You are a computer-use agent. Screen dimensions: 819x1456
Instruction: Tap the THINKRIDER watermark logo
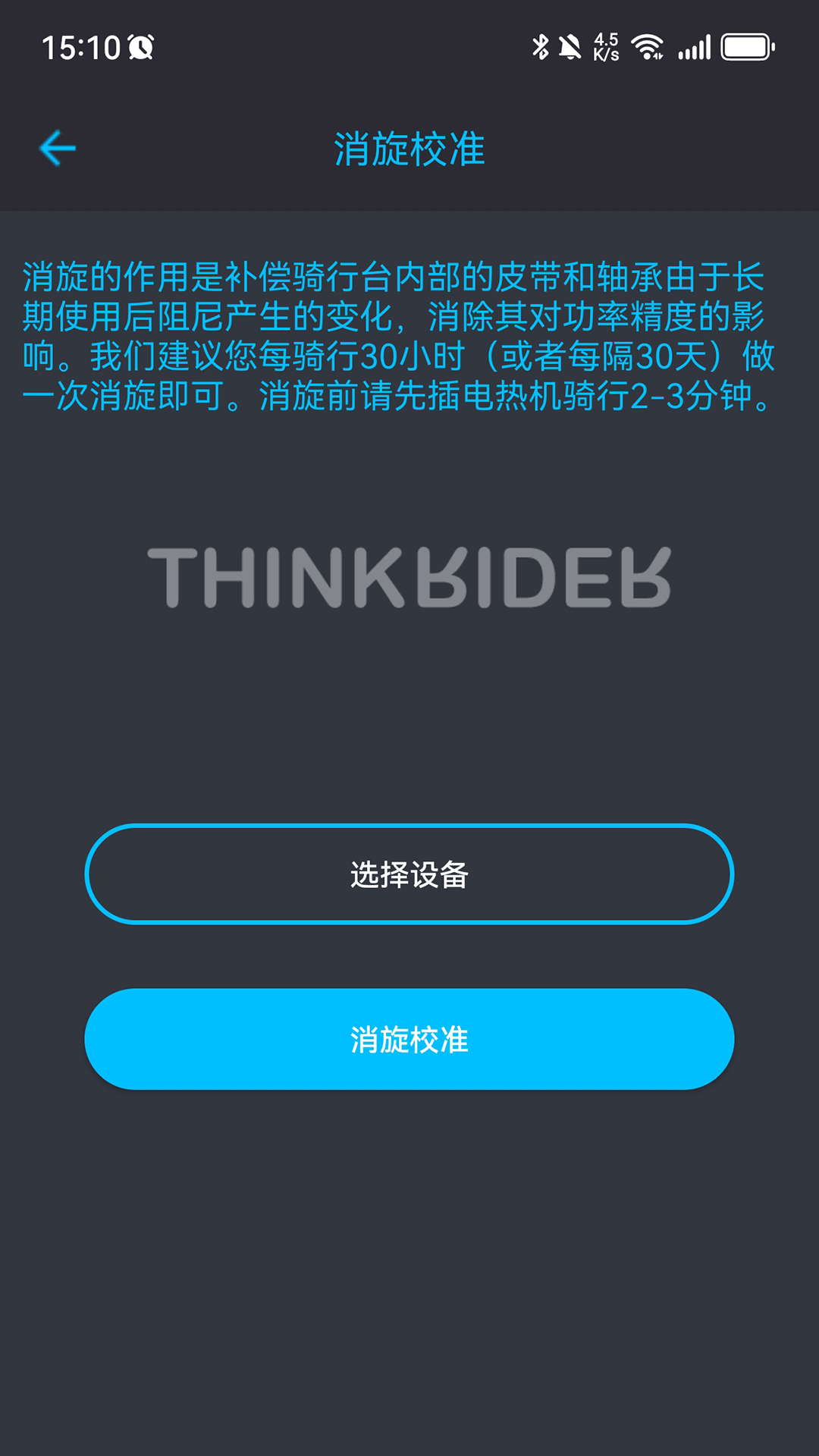[409, 578]
